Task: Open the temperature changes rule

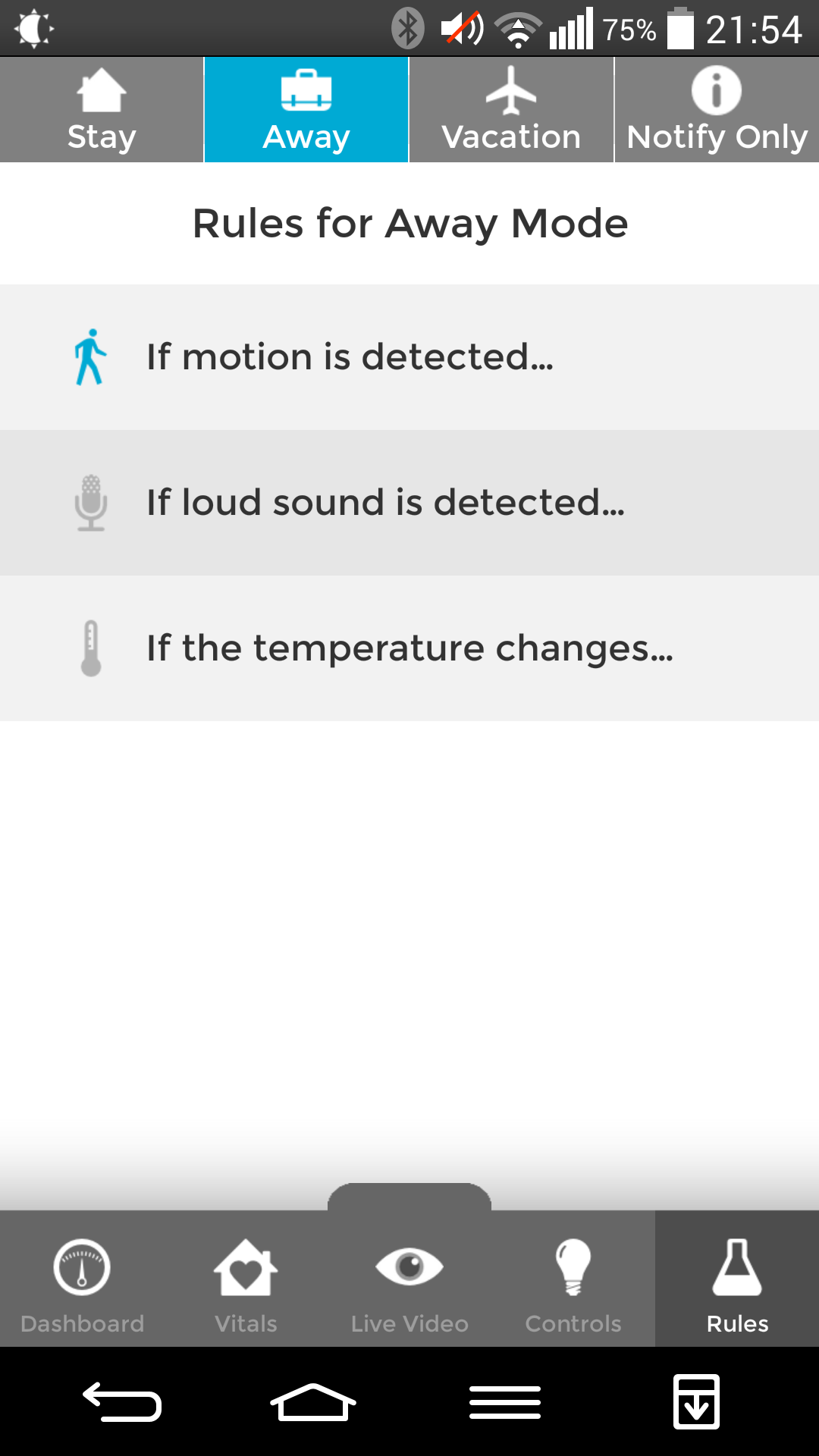Action: (409, 648)
